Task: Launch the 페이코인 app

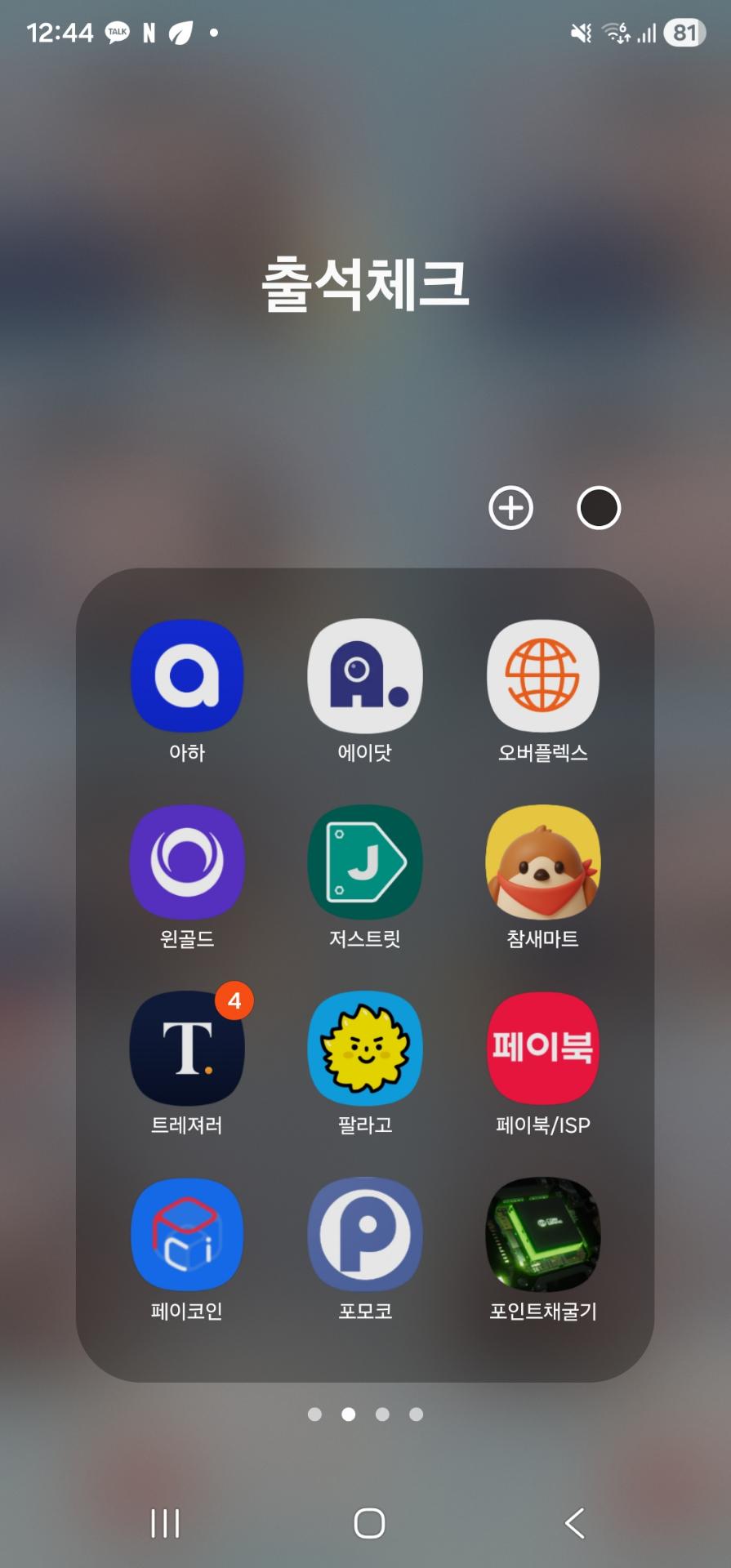Action: pos(187,1235)
